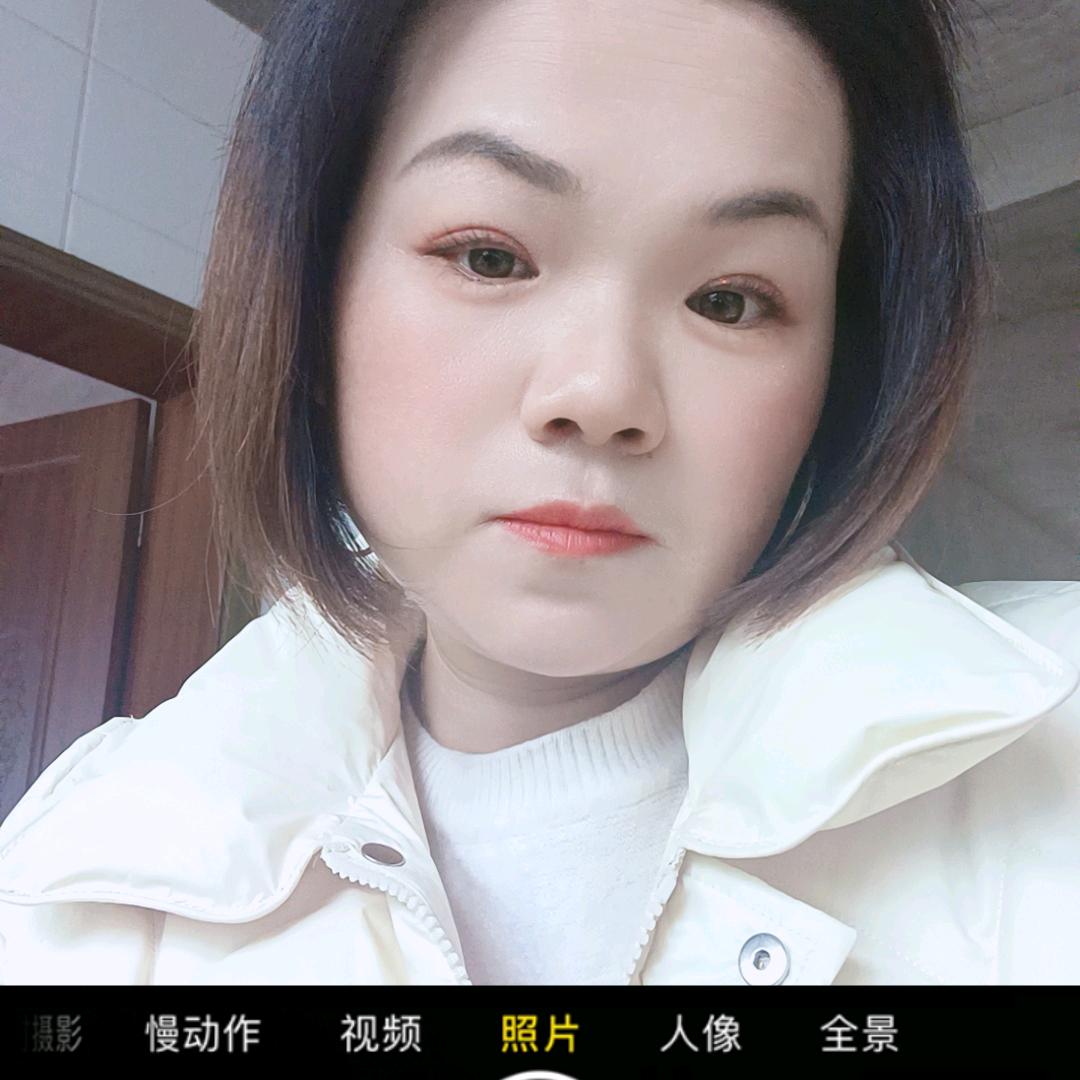The width and height of the screenshot is (1080, 1080).
Task: Switch to 人像 portrait mode
Action: point(700,1034)
